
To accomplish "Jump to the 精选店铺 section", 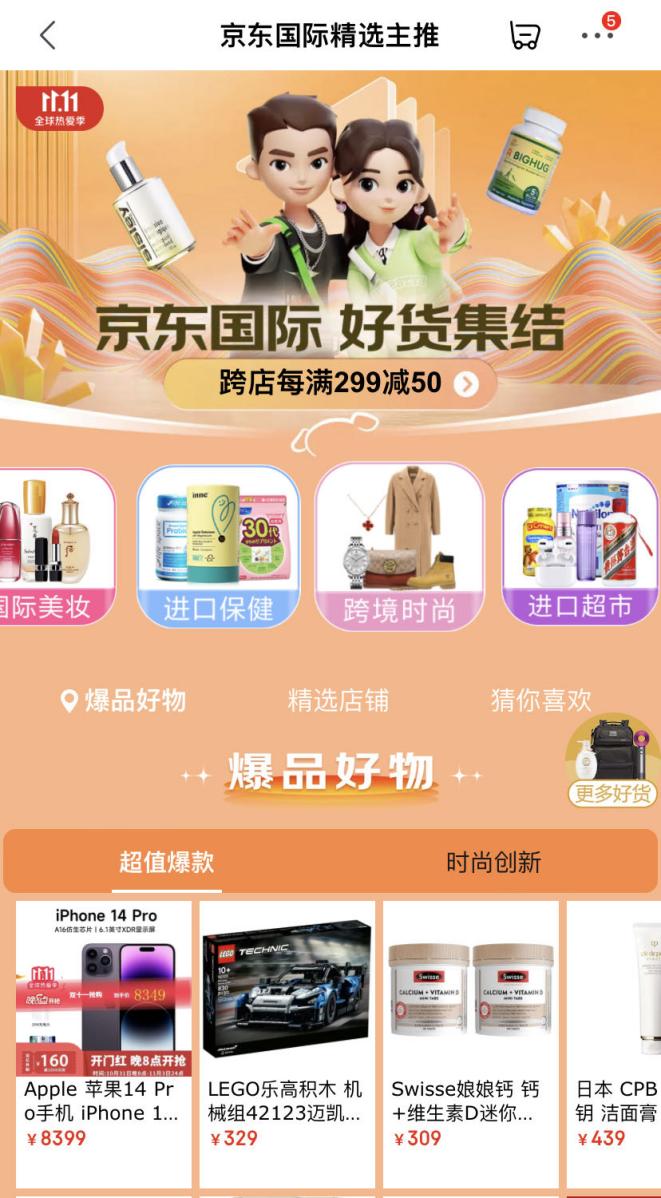I will pos(338,701).
